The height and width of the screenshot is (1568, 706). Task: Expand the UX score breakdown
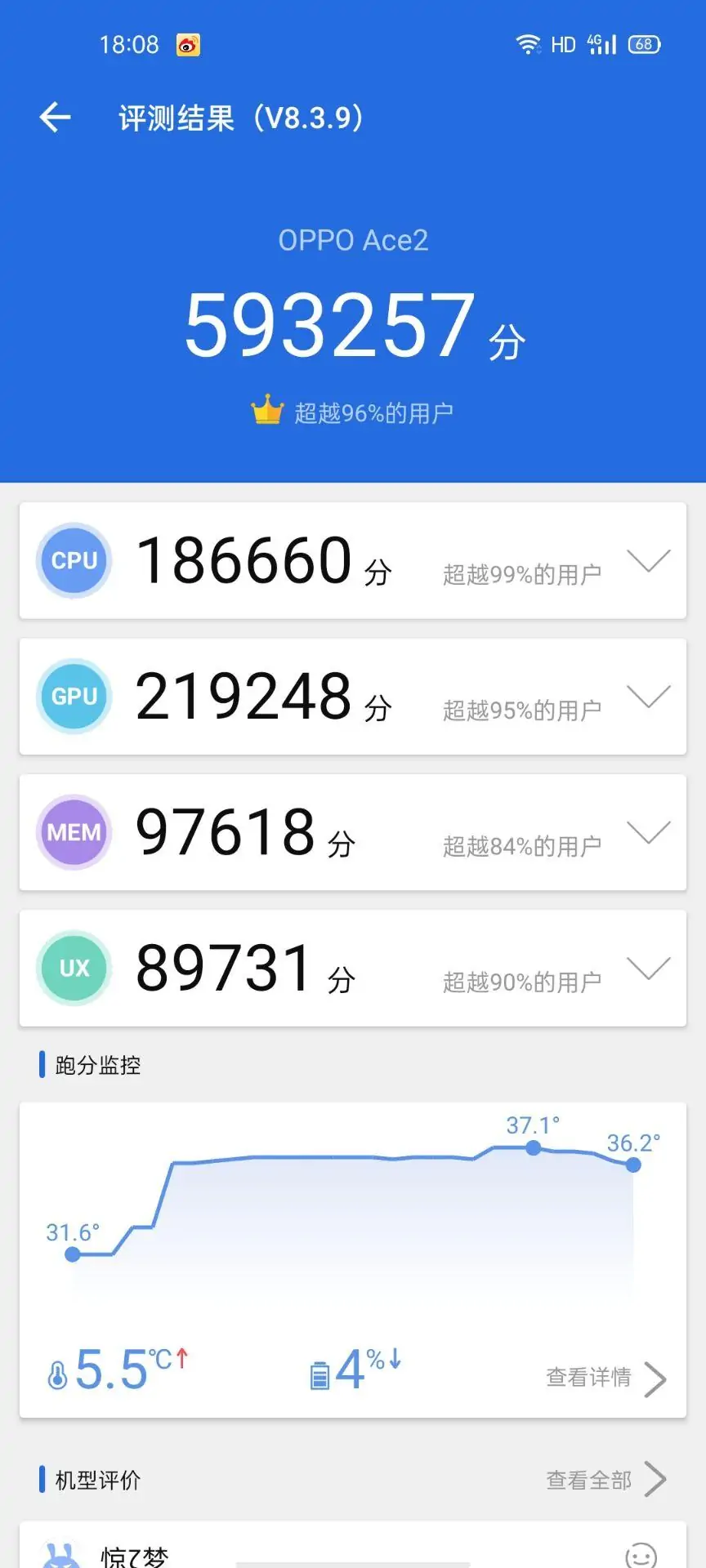point(648,968)
